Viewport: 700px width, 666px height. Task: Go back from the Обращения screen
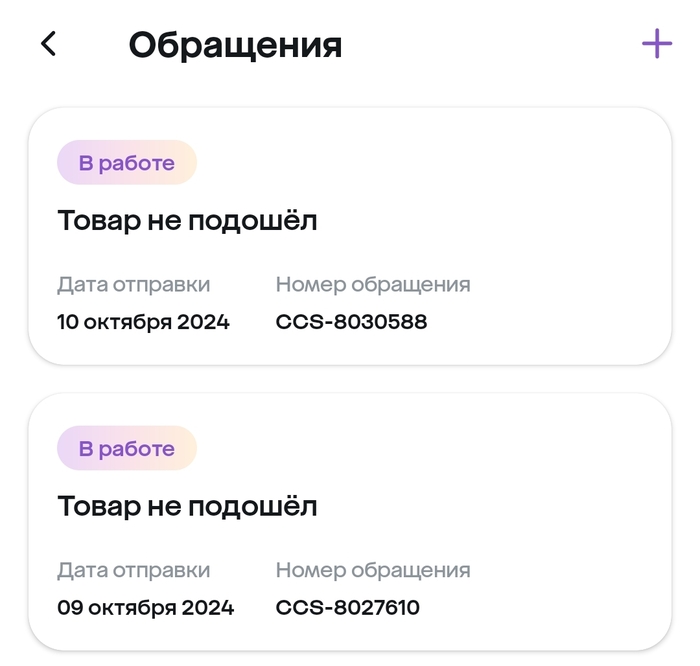coord(48,44)
